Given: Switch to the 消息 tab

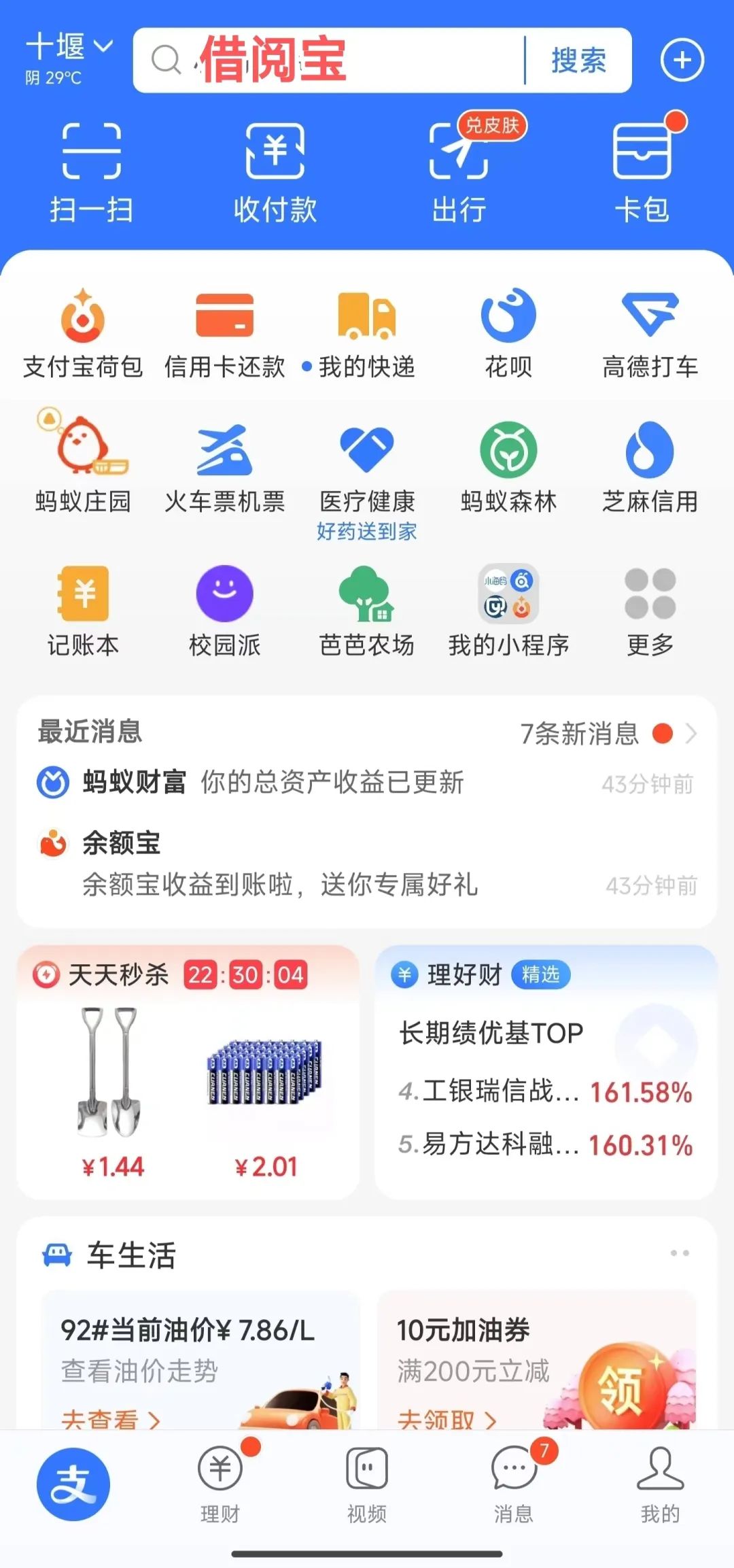Looking at the screenshot, I should [514, 1484].
